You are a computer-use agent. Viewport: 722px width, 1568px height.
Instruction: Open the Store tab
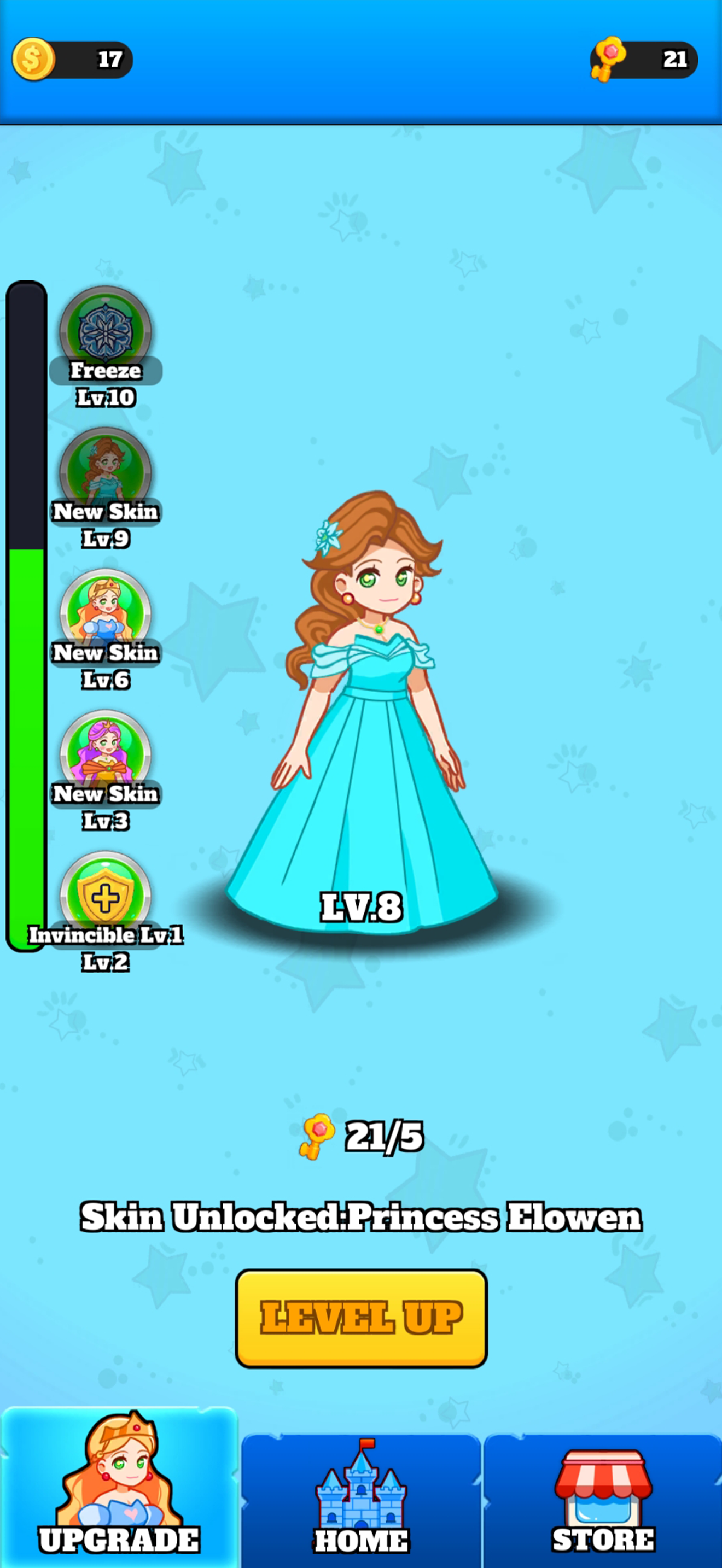tap(603, 1500)
